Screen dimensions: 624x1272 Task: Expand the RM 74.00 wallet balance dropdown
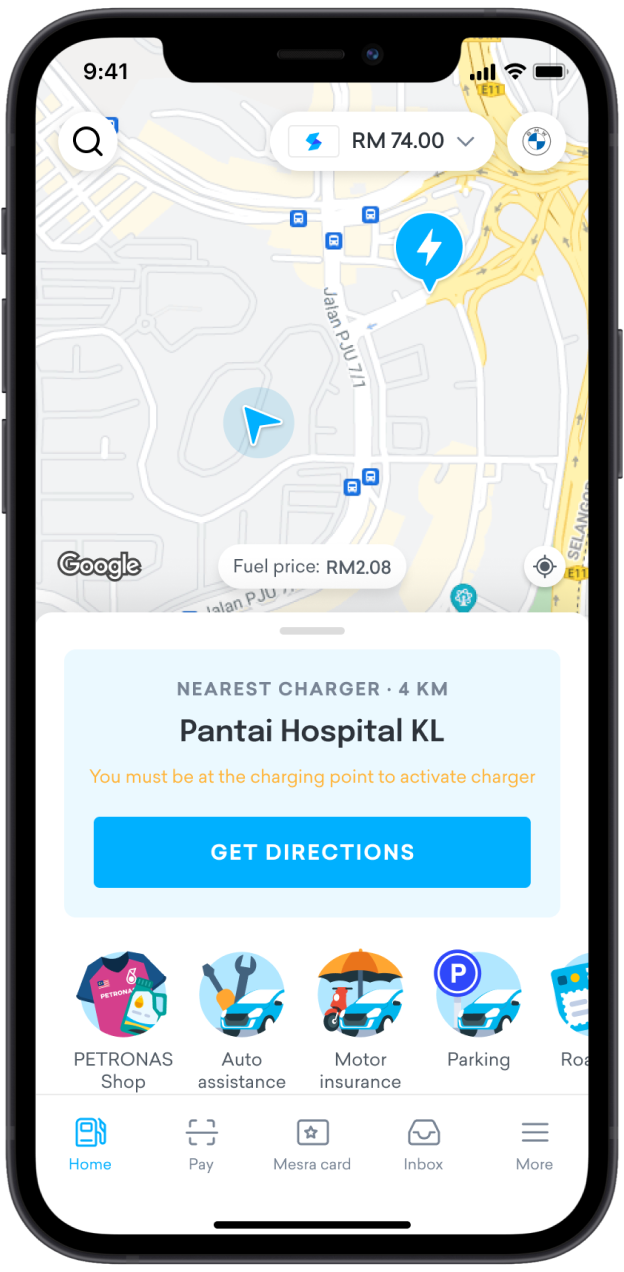tap(383, 141)
